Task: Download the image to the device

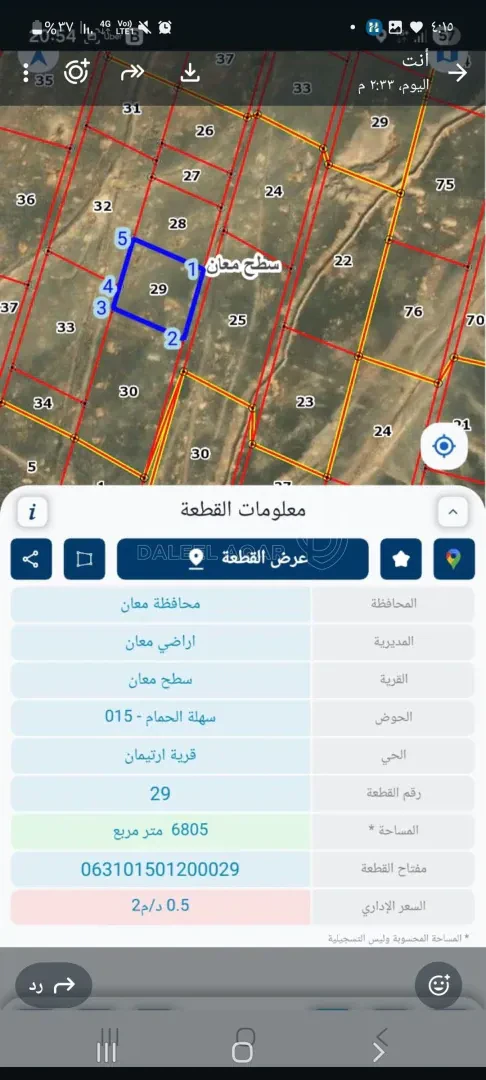Action: [x=189, y=72]
